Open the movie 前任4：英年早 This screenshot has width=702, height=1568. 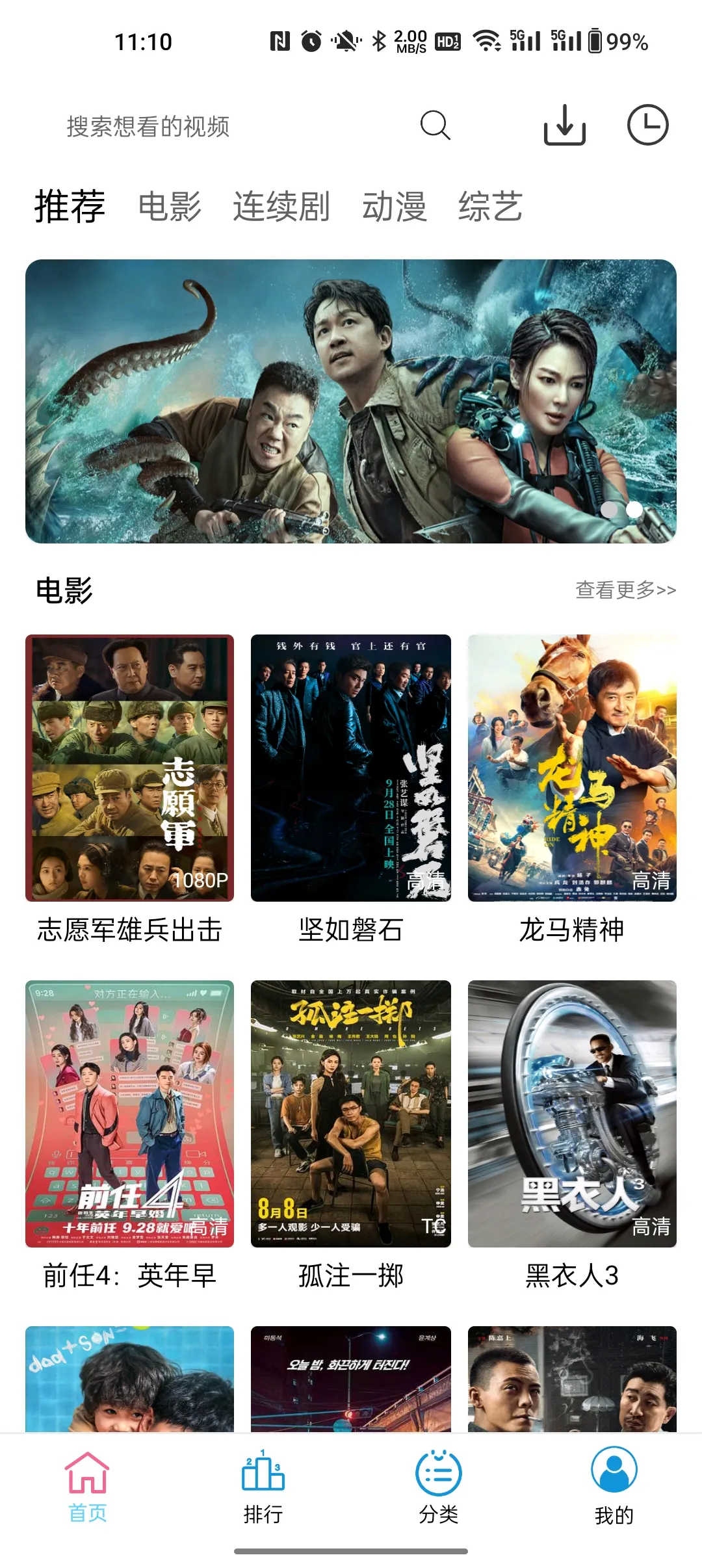click(129, 1114)
